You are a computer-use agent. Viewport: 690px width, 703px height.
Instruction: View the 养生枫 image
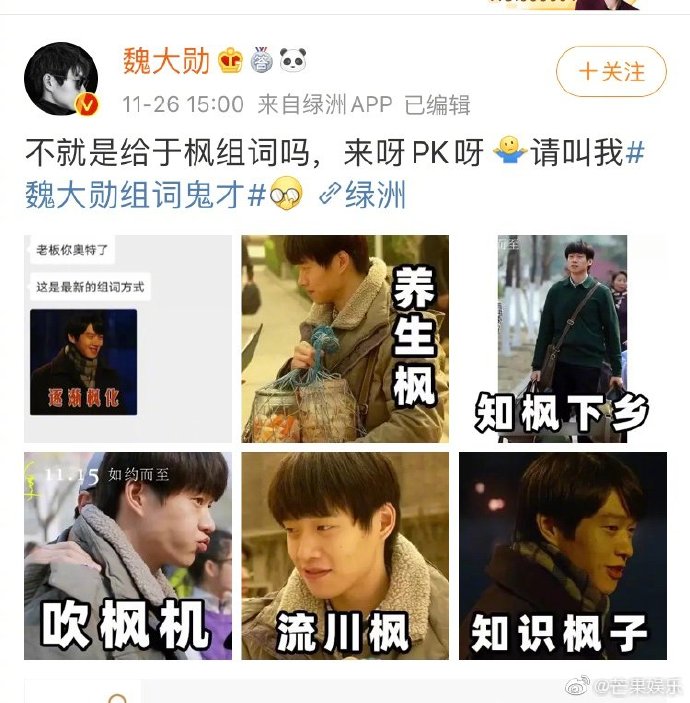point(345,339)
